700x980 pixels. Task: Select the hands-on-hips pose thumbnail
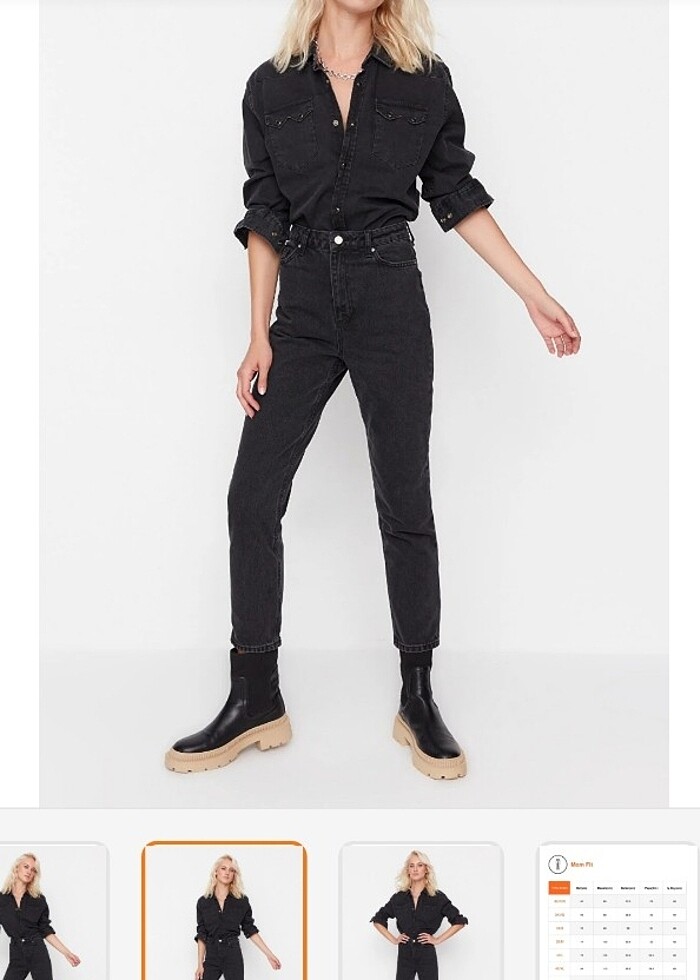click(x=421, y=912)
